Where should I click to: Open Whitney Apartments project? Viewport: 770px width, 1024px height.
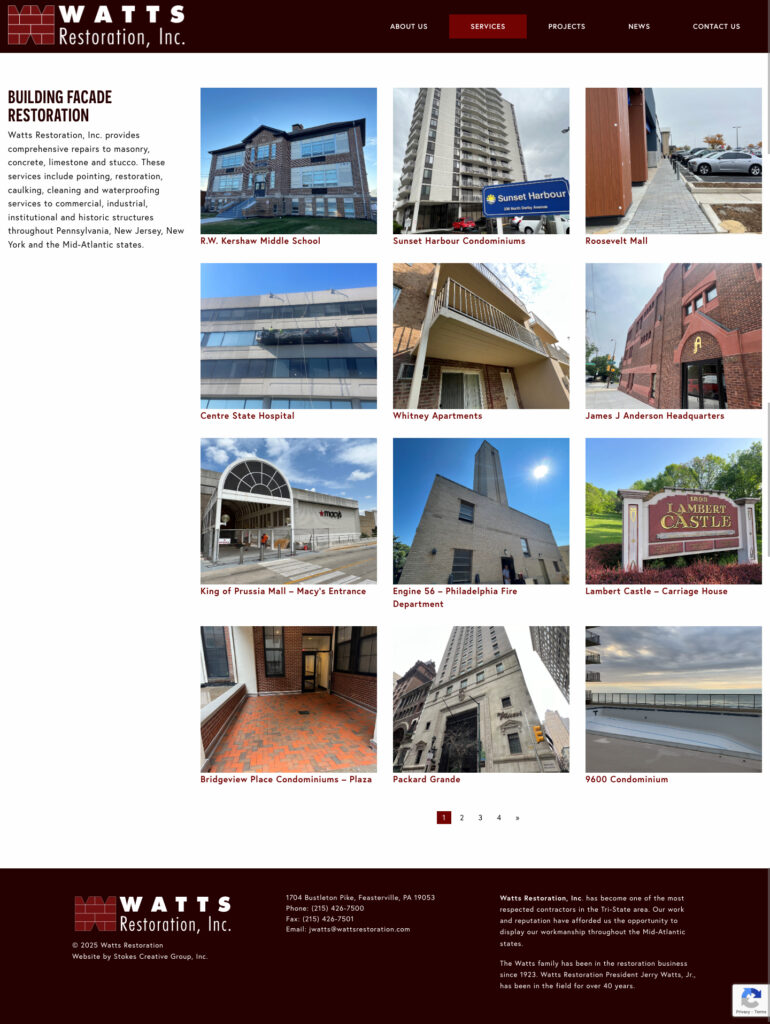pyautogui.click(x=481, y=336)
